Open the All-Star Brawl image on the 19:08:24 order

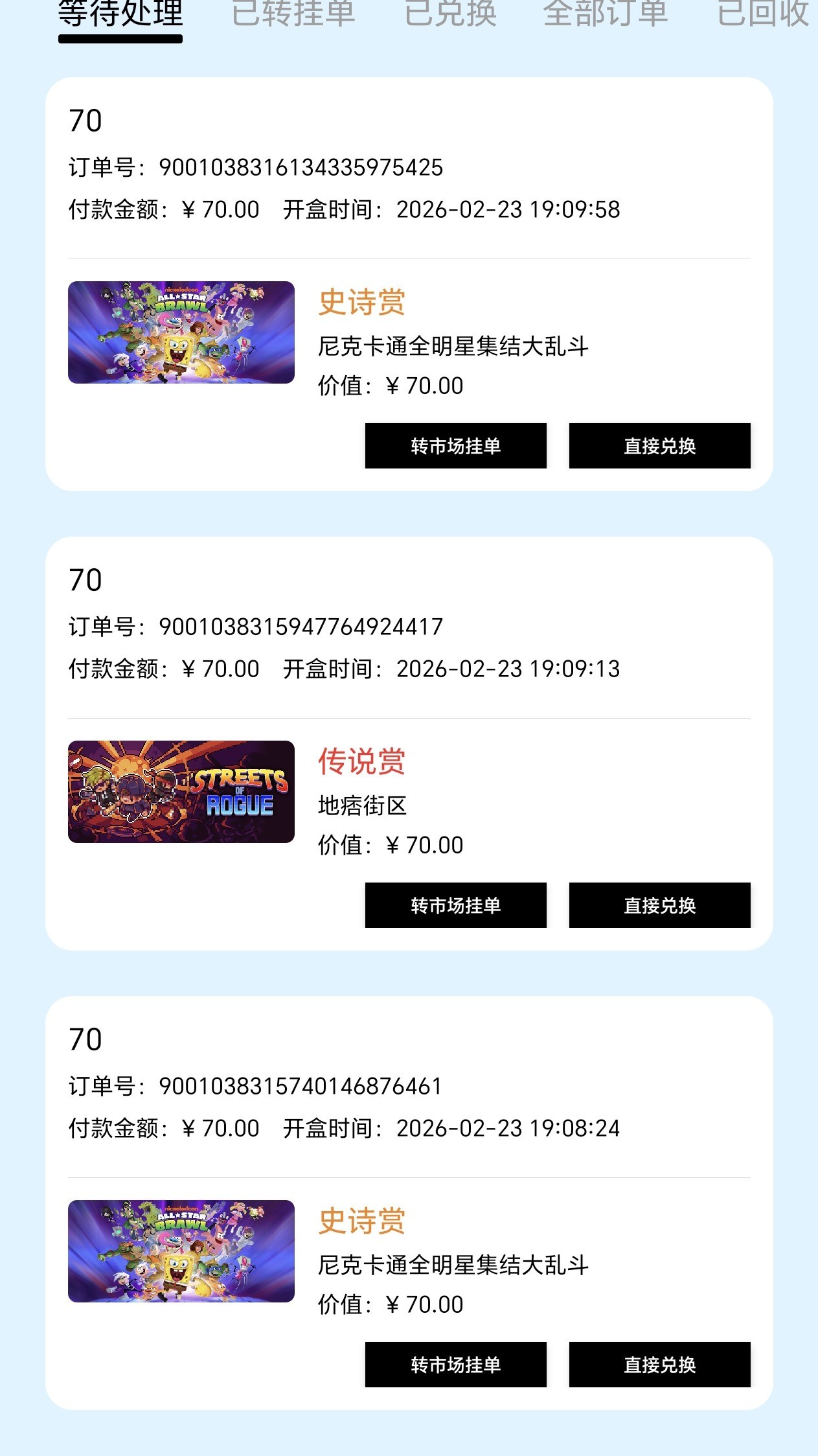click(x=181, y=1251)
